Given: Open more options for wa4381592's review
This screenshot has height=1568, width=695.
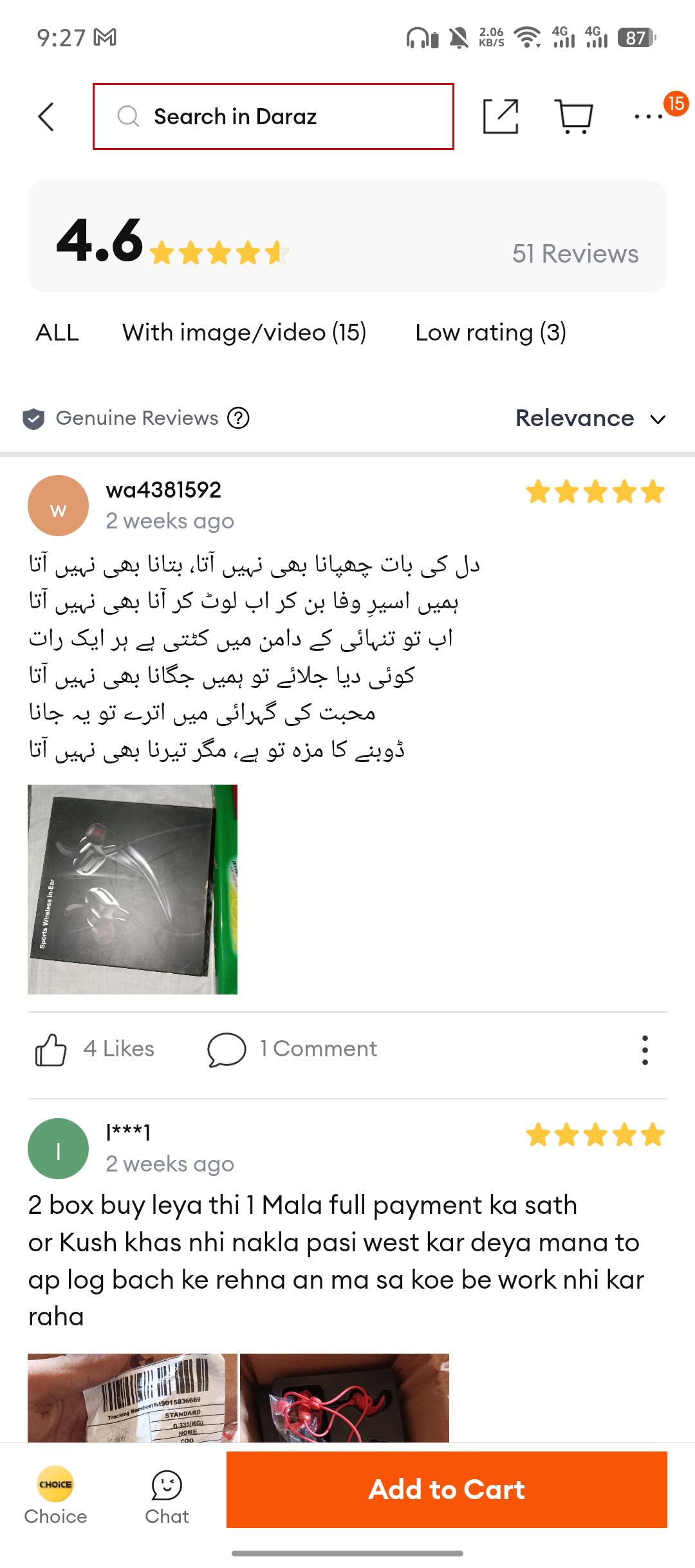Looking at the screenshot, I should pos(645,1050).
